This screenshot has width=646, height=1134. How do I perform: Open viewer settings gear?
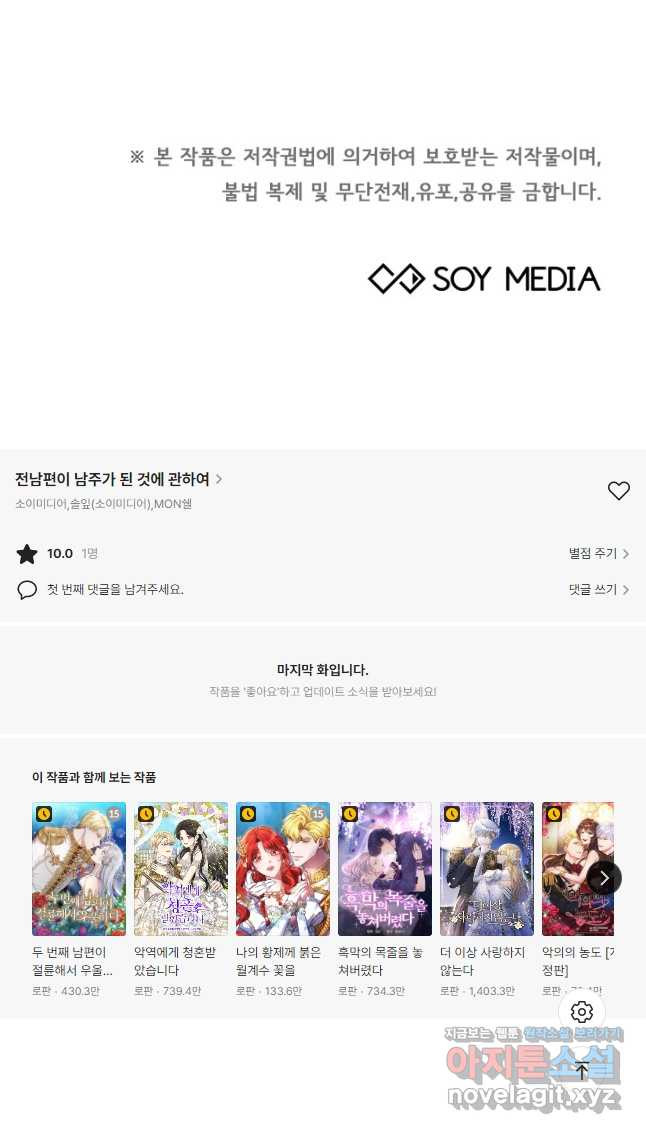point(582,1011)
